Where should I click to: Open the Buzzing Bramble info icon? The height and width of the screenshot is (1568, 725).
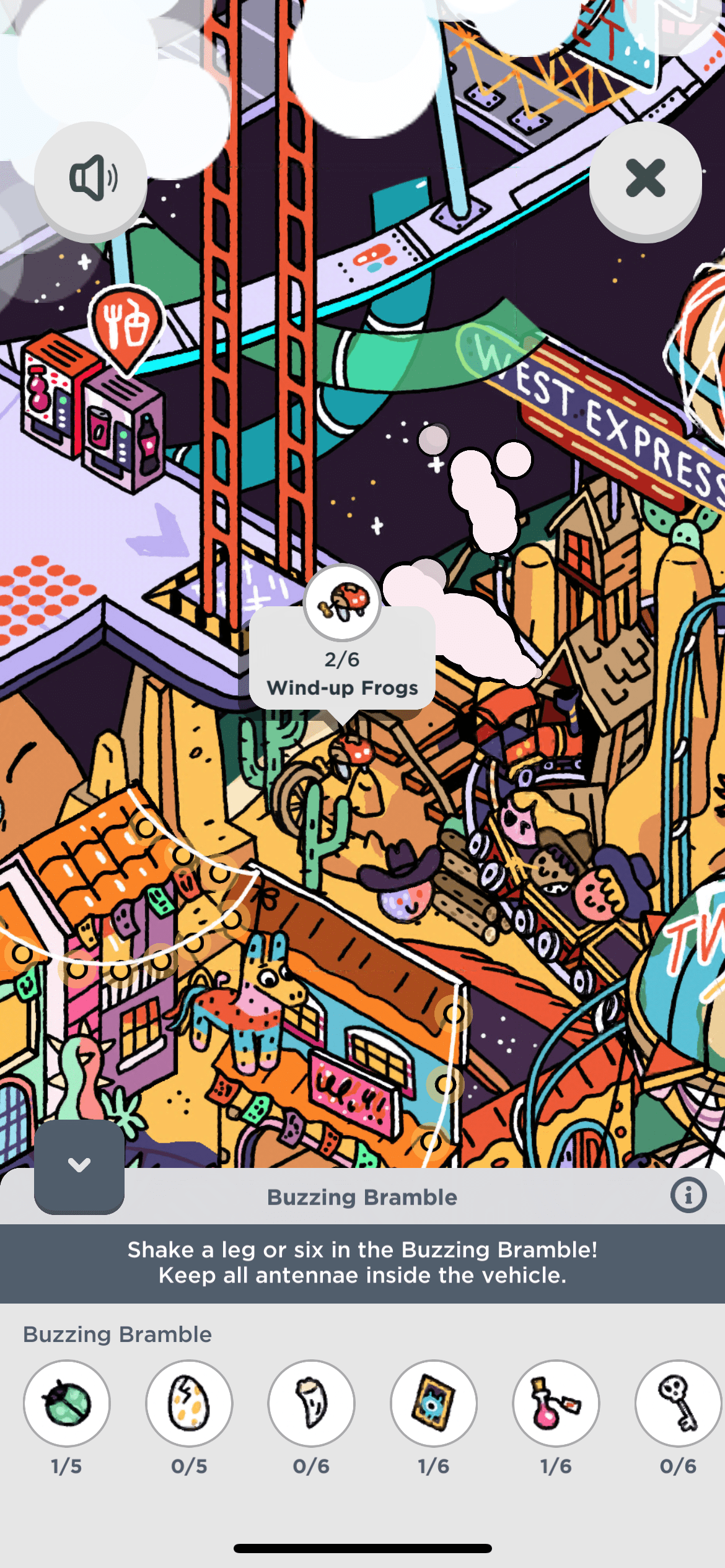point(688,1195)
